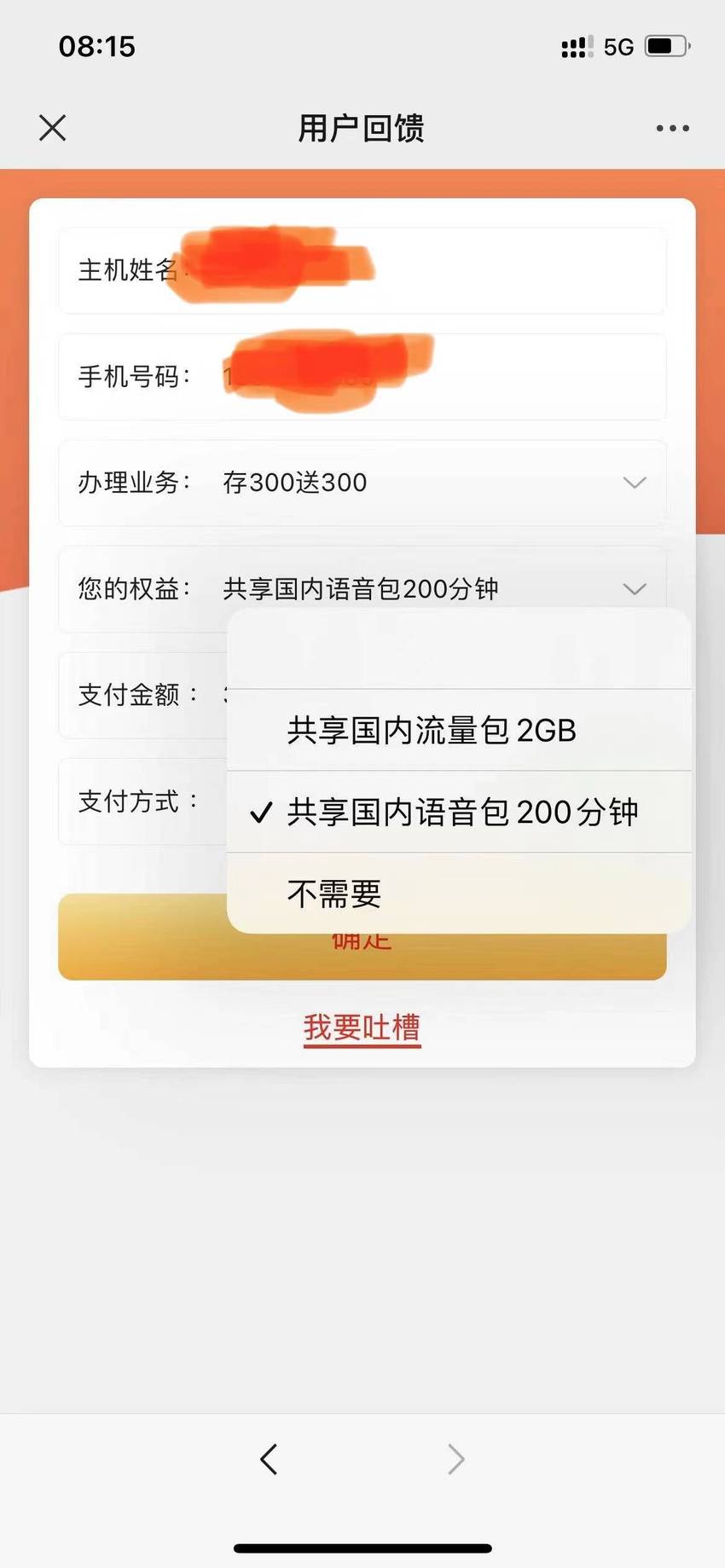The image size is (725, 1568).
Task: Open the 我要吐槽 link
Action: click(362, 1027)
